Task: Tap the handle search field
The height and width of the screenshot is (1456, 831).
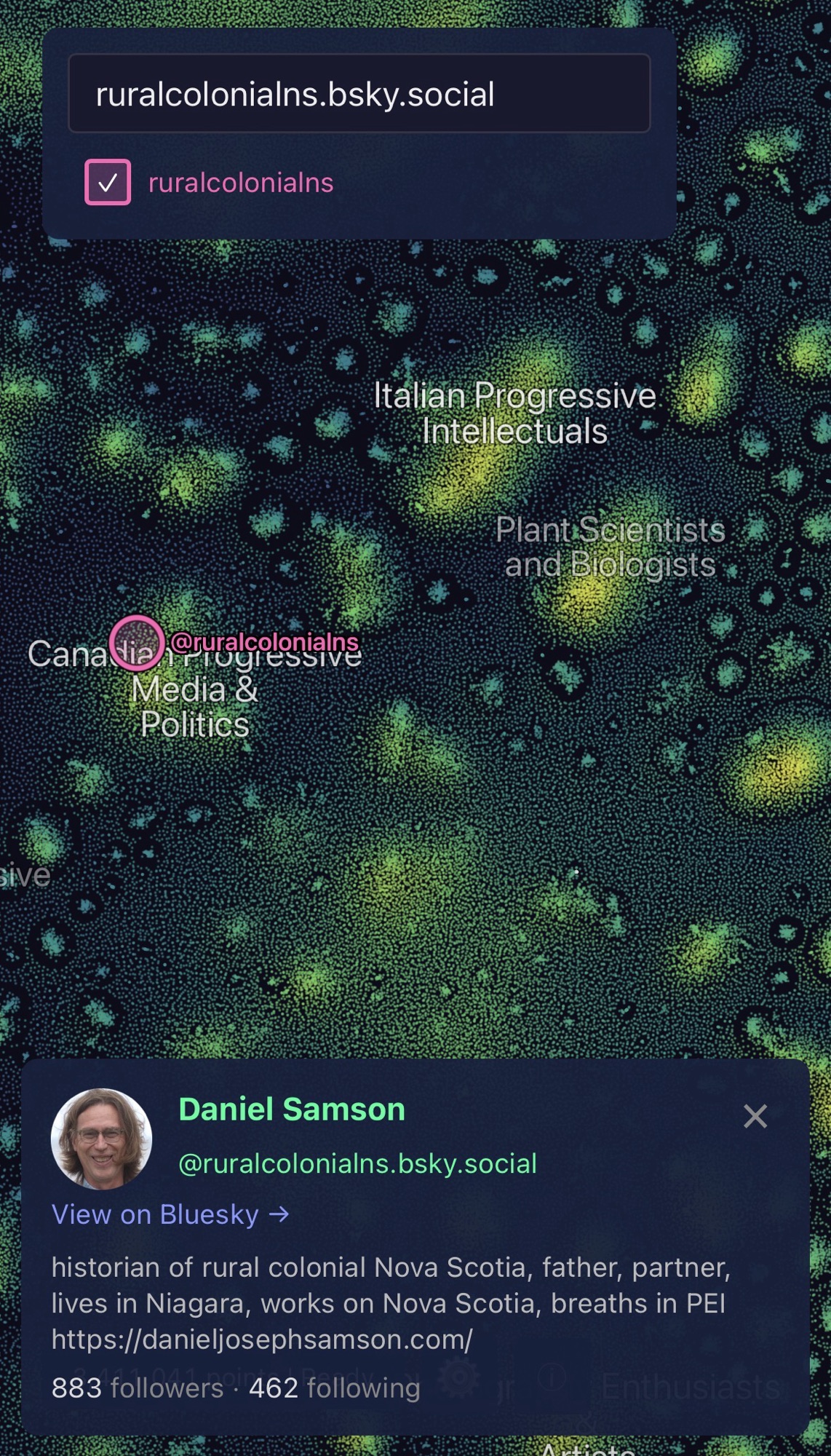Action: point(359,94)
